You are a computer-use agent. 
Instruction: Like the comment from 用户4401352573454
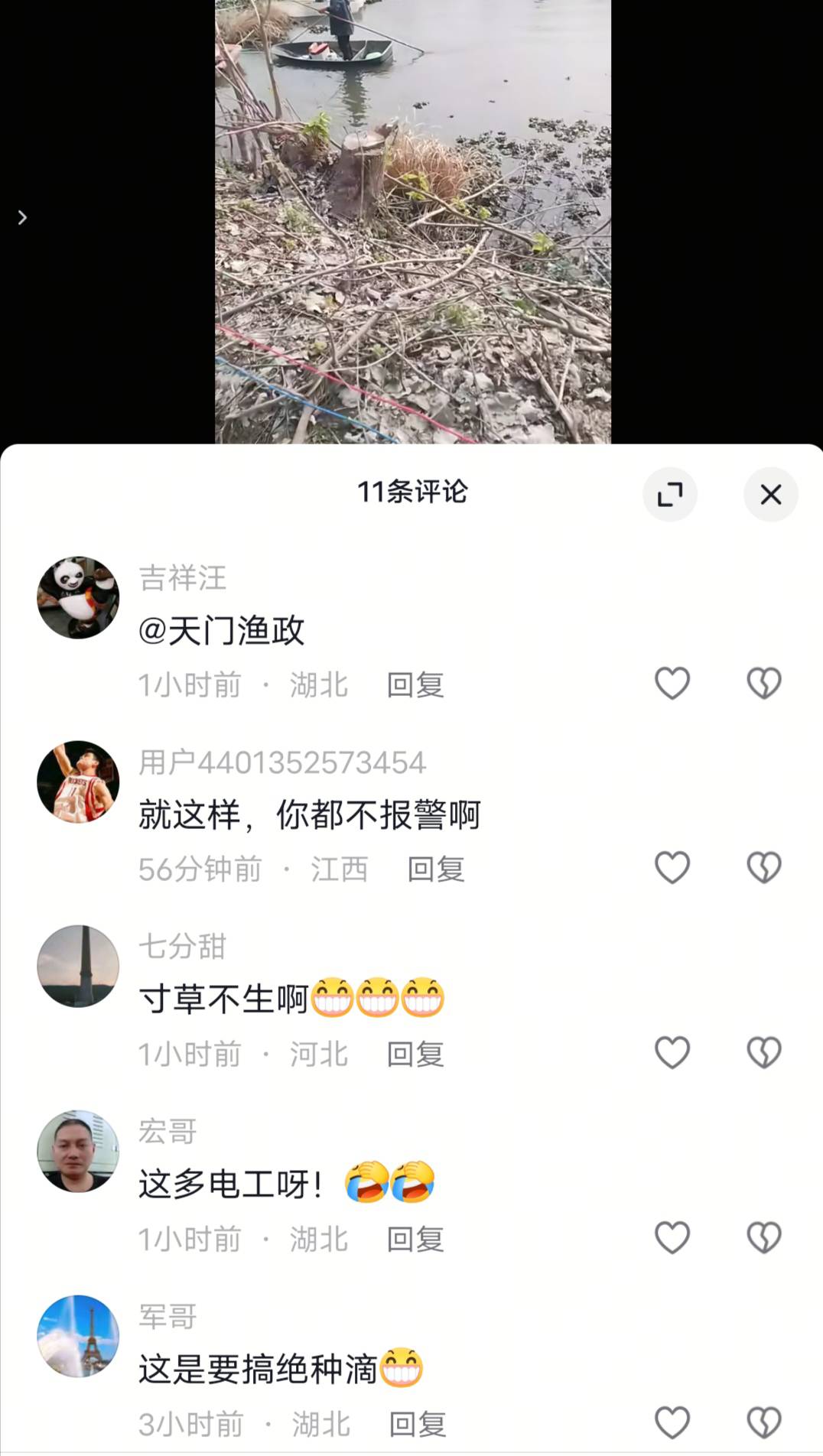click(672, 867)
